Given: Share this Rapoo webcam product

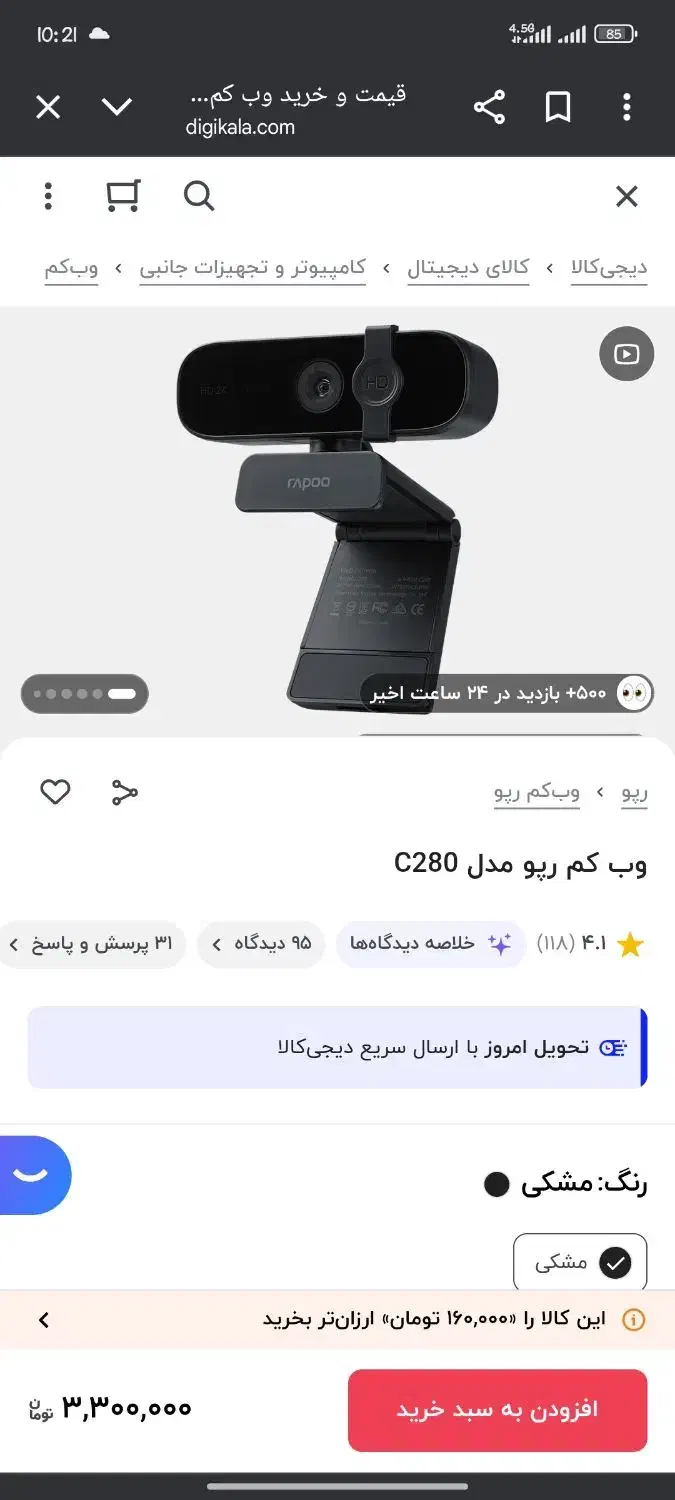Looking at the screenshot, I should (124, 792).
